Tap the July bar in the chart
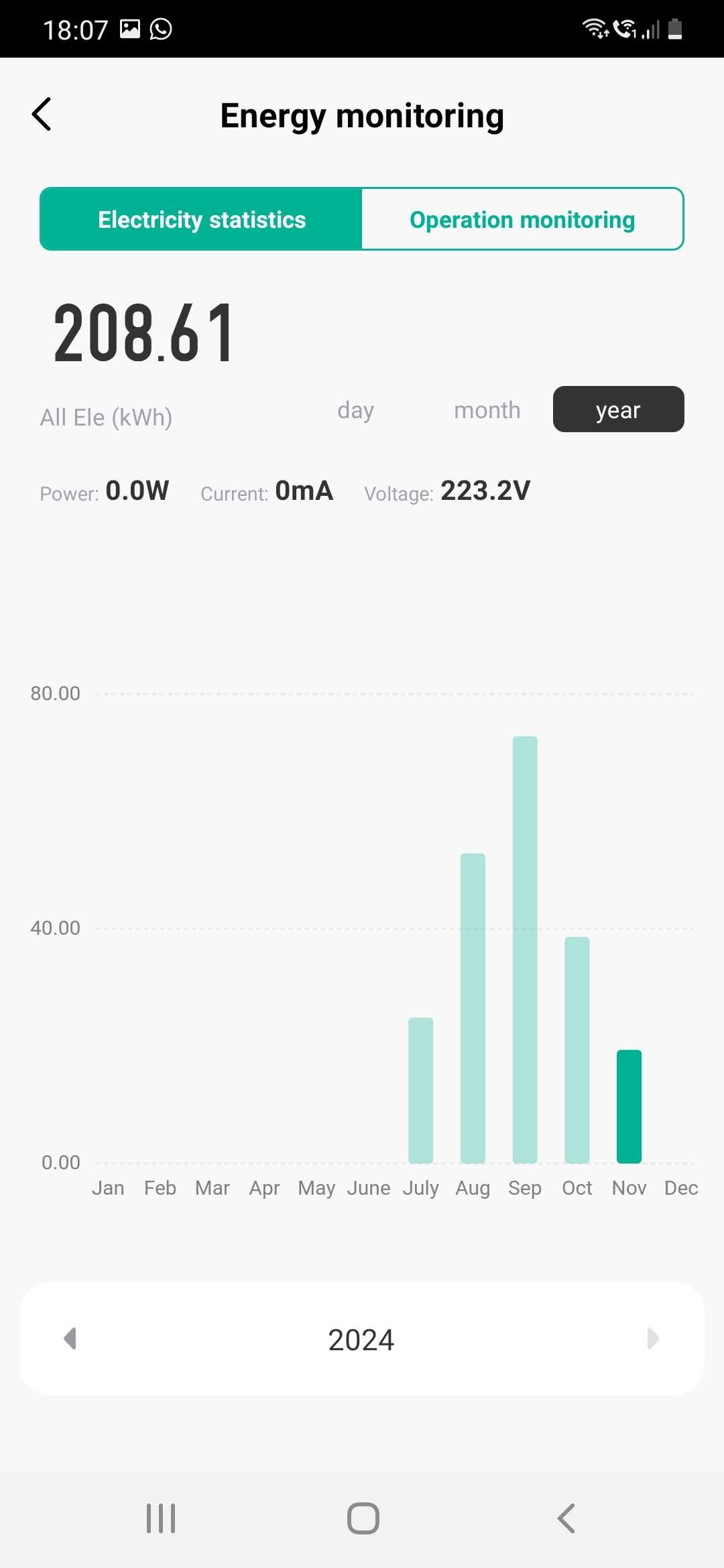 pyautogui.click(x=421, y=1090)
